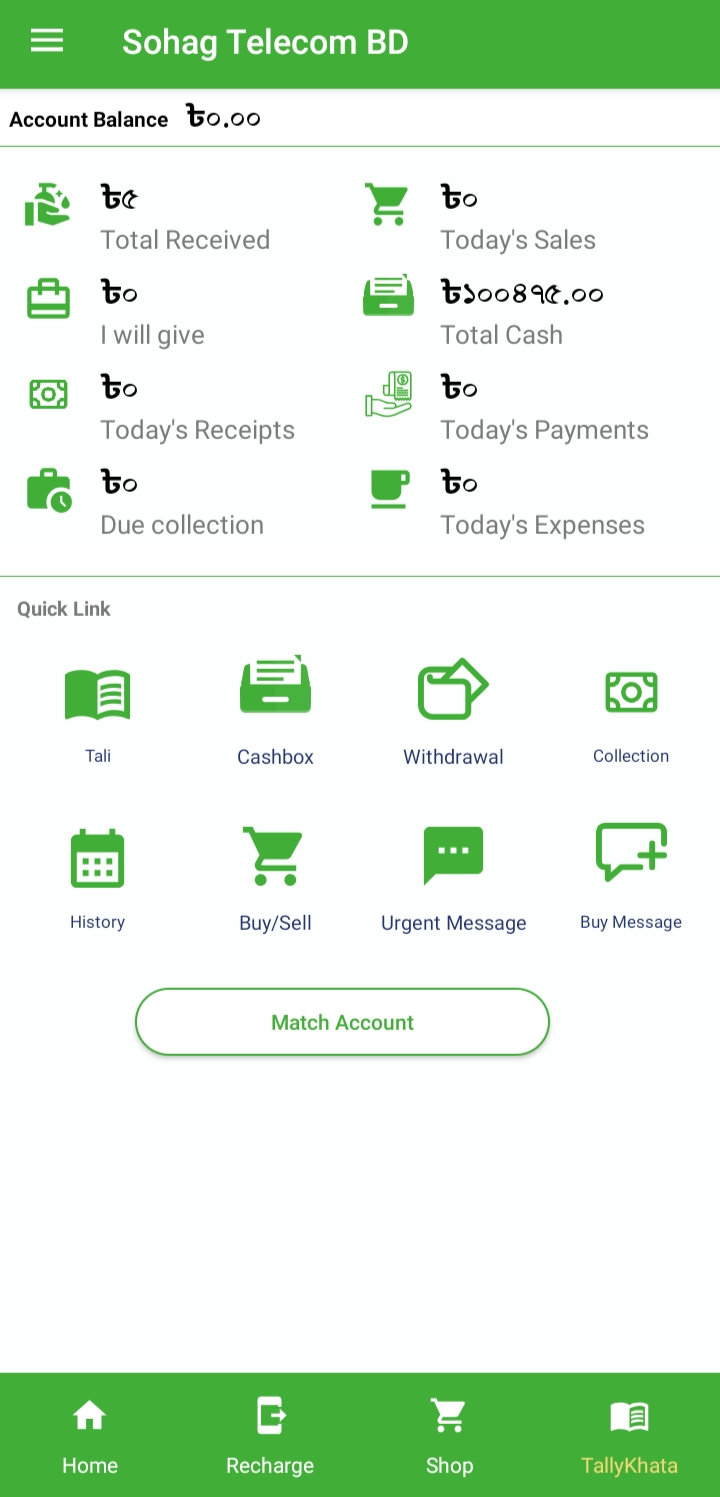
Task: Open the Collection quick link
Action: coord(631,713)
